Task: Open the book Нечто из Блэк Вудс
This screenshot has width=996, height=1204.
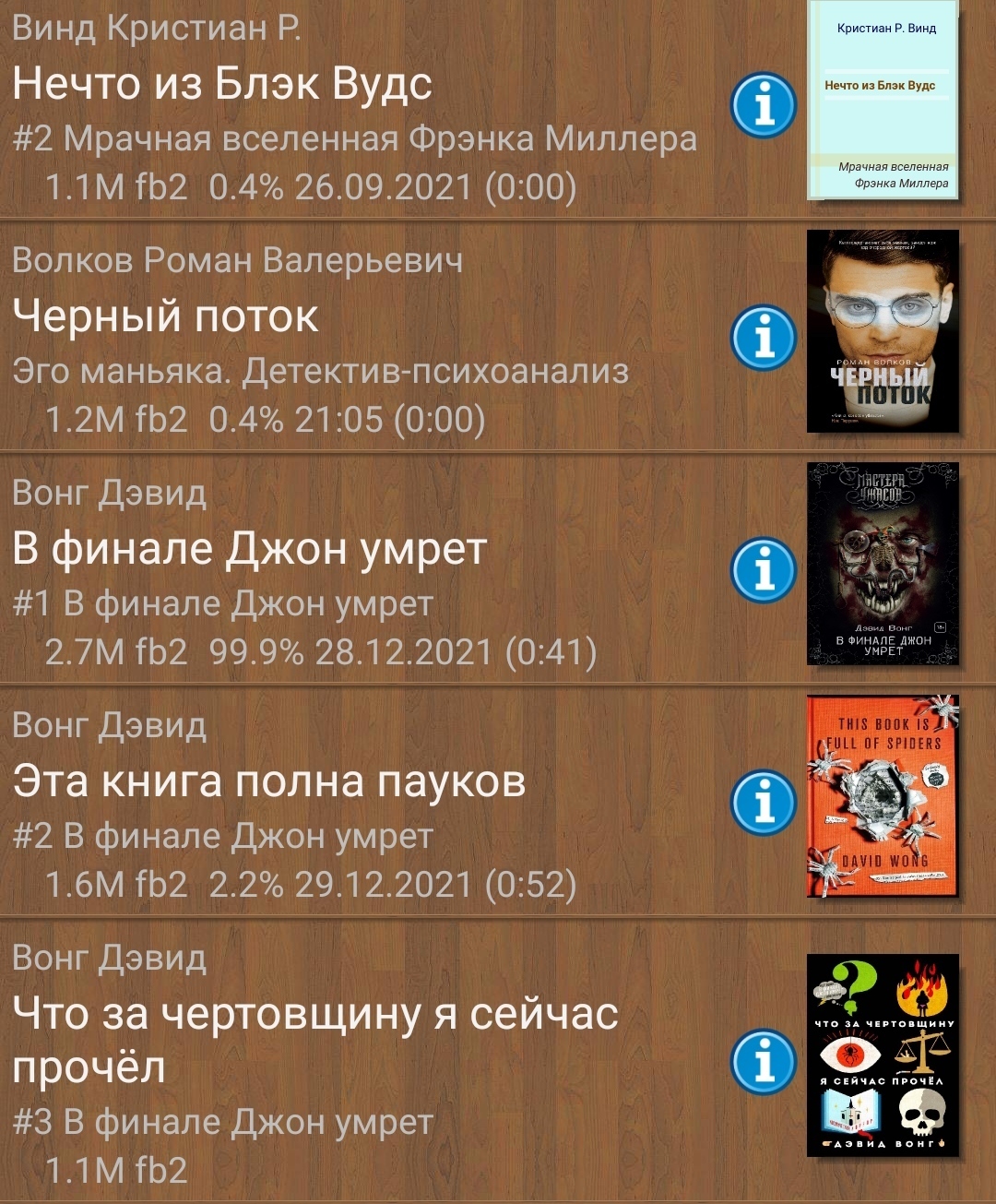Action: coord(222,85)
